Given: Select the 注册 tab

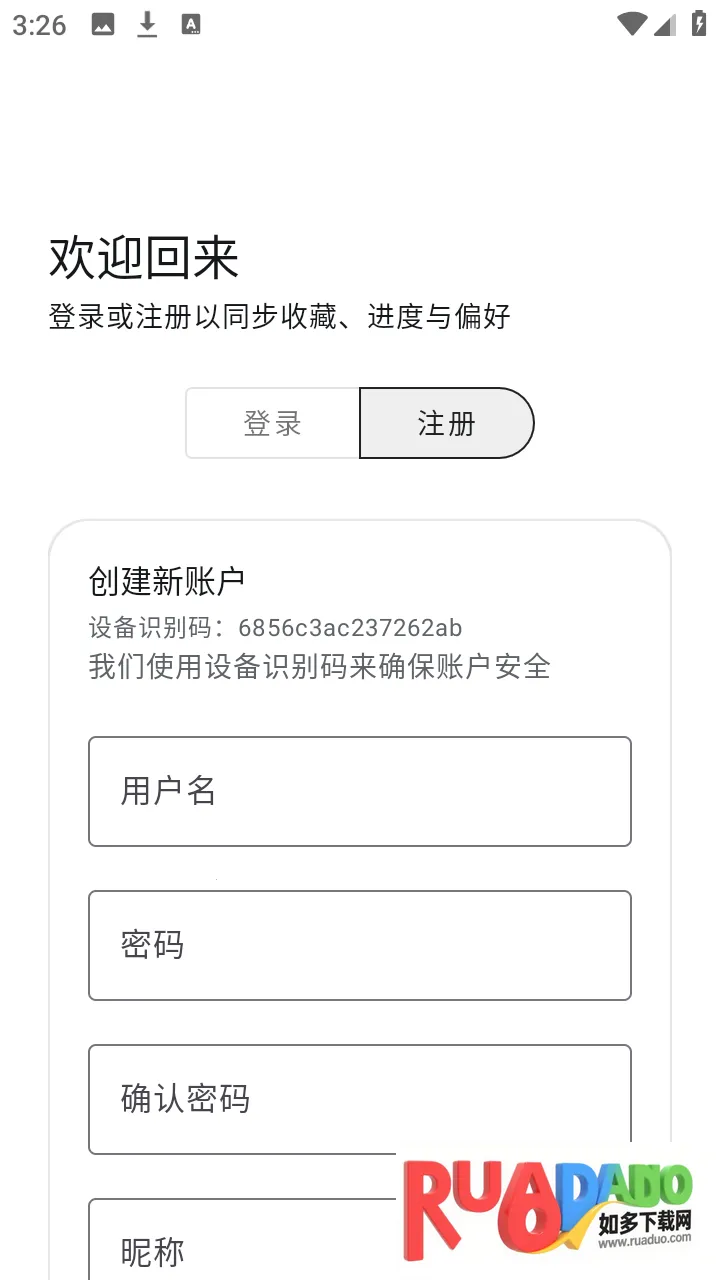Looking at the screenshot, I should tap(446, 423).
